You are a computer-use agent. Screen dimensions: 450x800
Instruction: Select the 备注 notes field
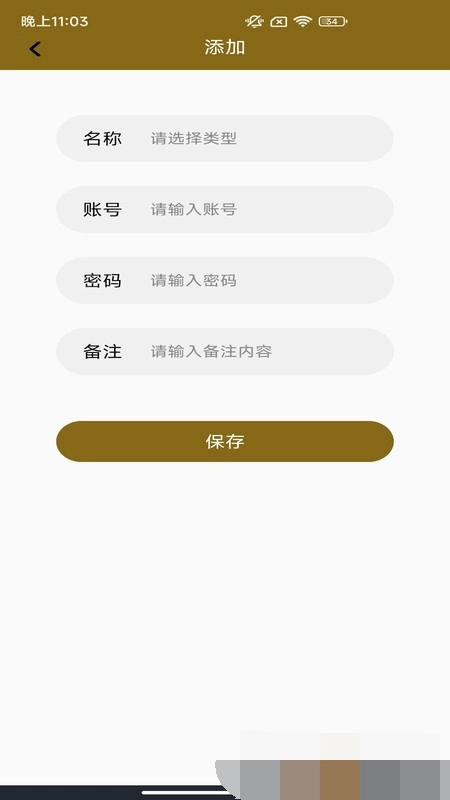[225, 351]
